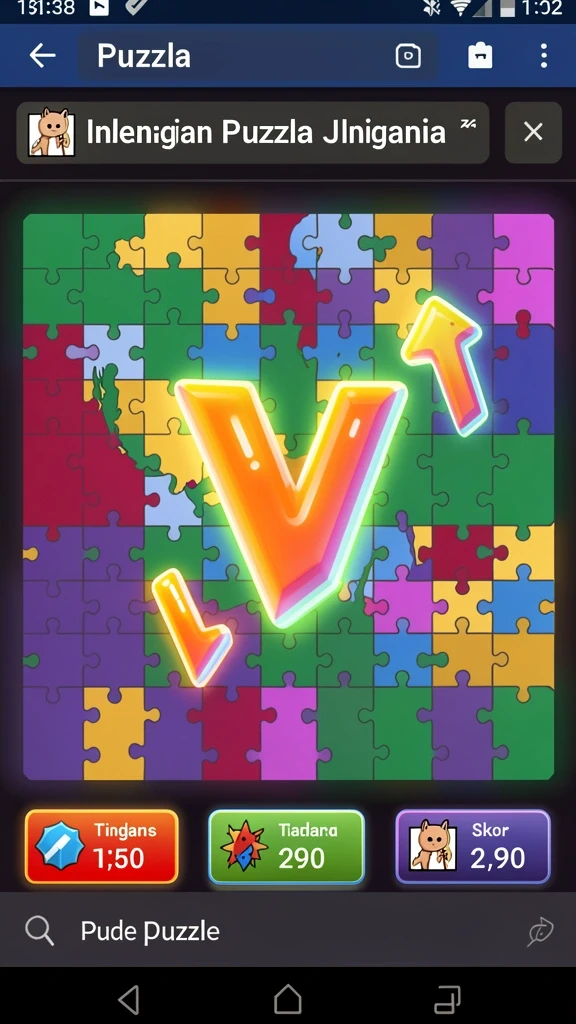This screenshot has width=576, height=1024.
Task: Open the three-dot overflow menu
Action: [543, 56]
